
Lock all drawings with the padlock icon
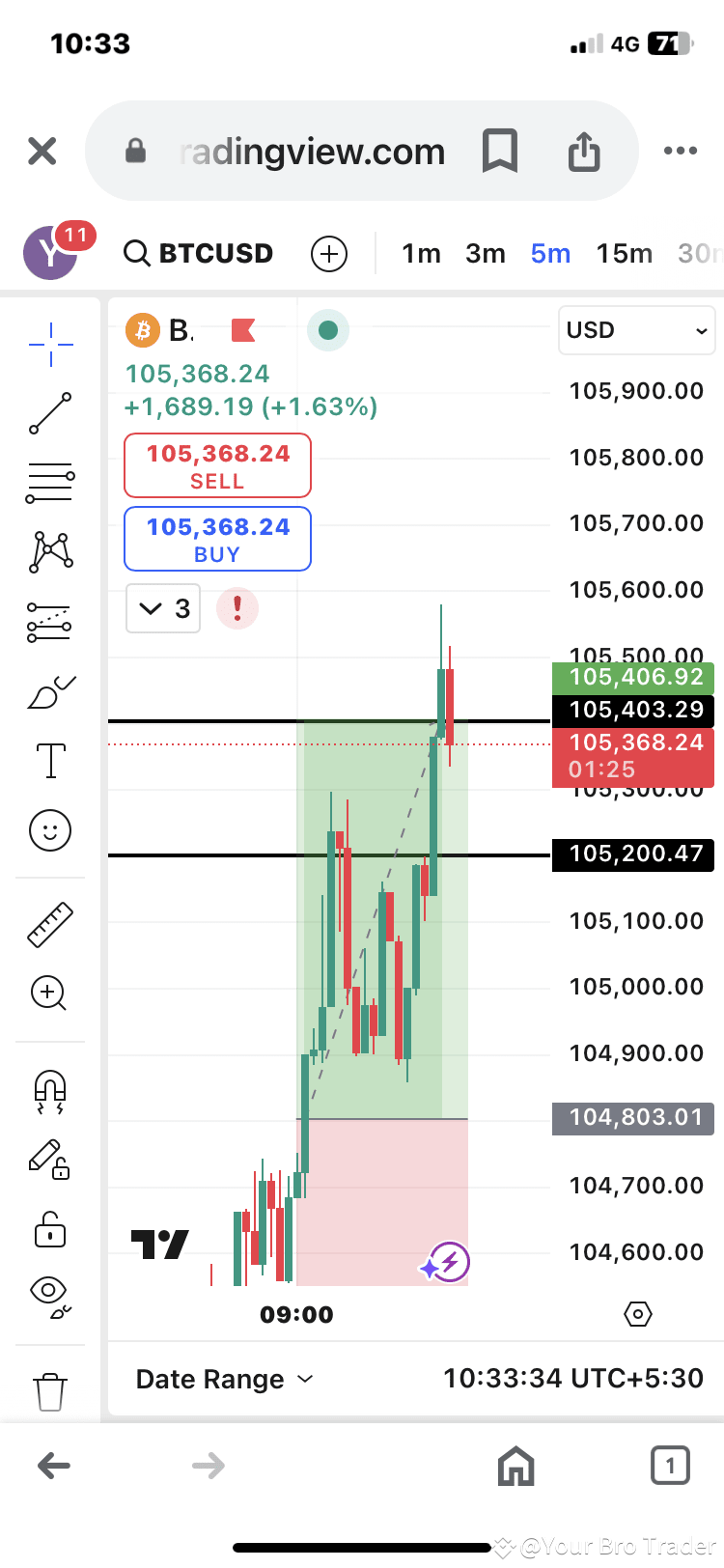(49, 1230)
